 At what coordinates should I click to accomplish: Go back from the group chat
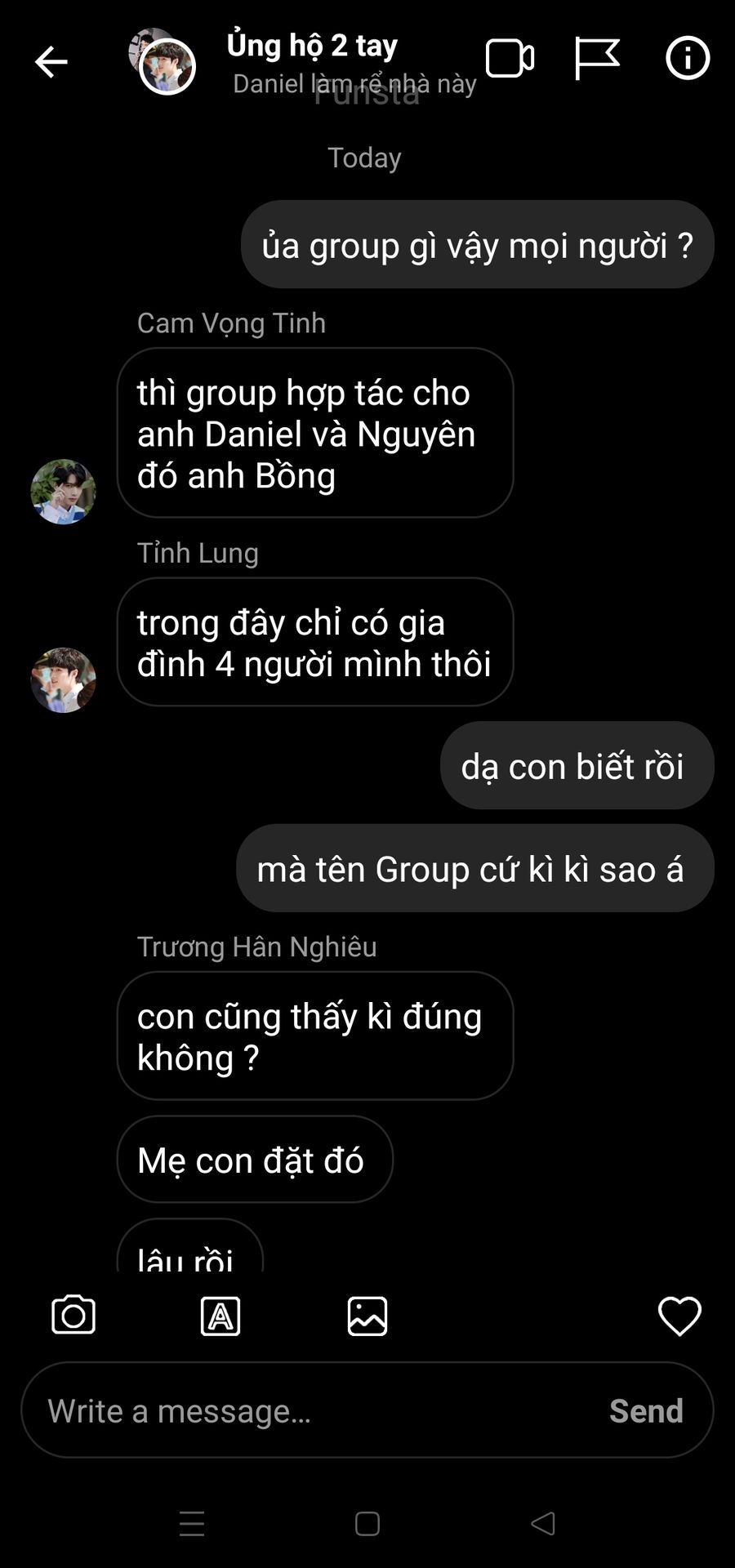pyautogui.click(x=51, y=62)
